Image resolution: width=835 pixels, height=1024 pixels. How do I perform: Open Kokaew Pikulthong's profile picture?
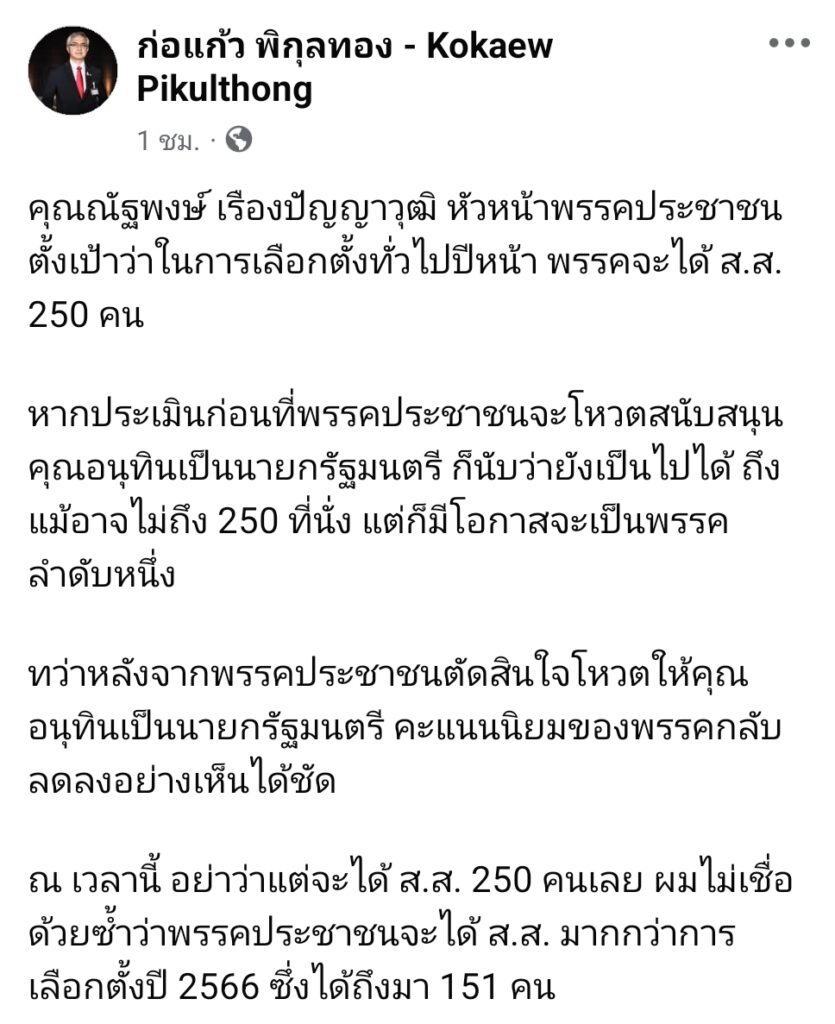click(x=72, y=71)
